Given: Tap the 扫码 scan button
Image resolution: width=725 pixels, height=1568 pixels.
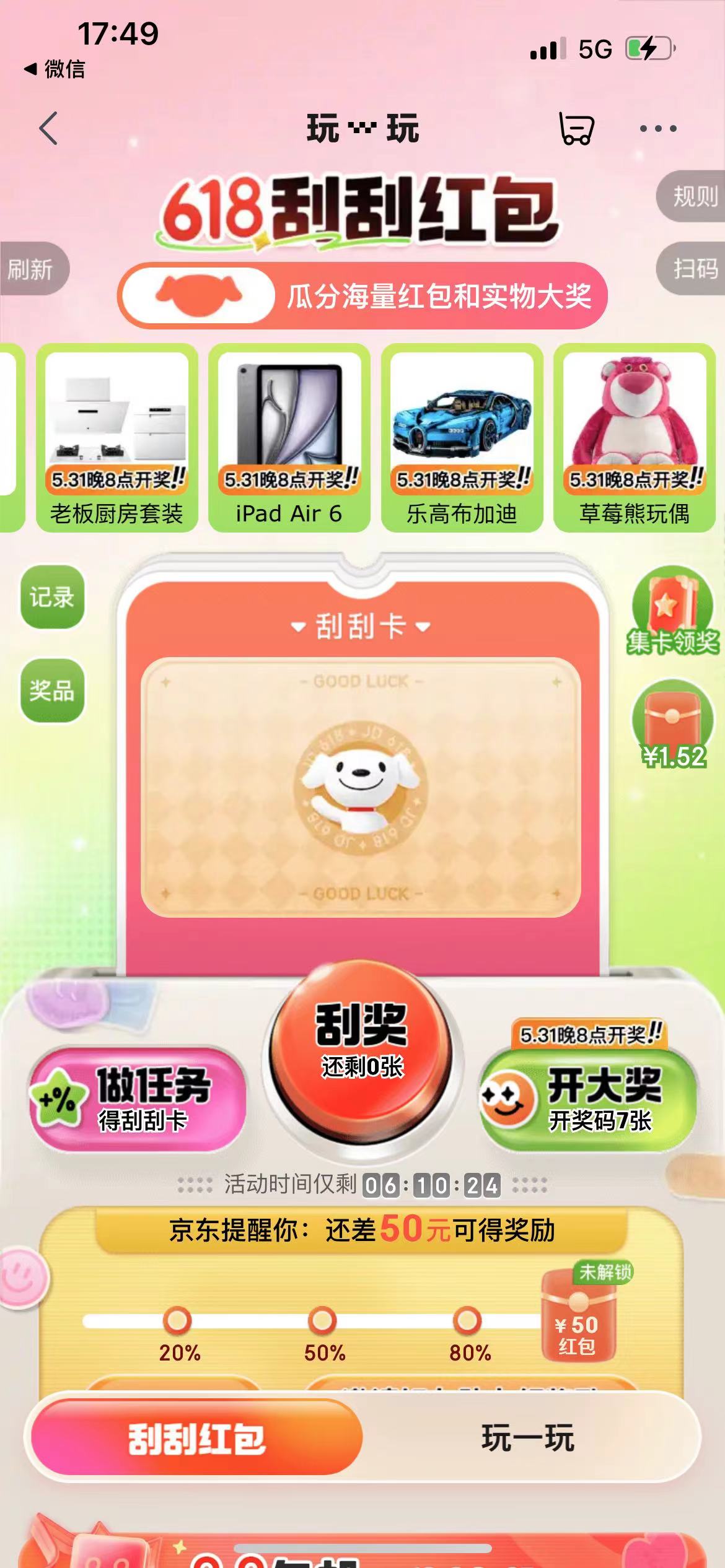Looking at the screenshot, I should click(x=693, y=269).
